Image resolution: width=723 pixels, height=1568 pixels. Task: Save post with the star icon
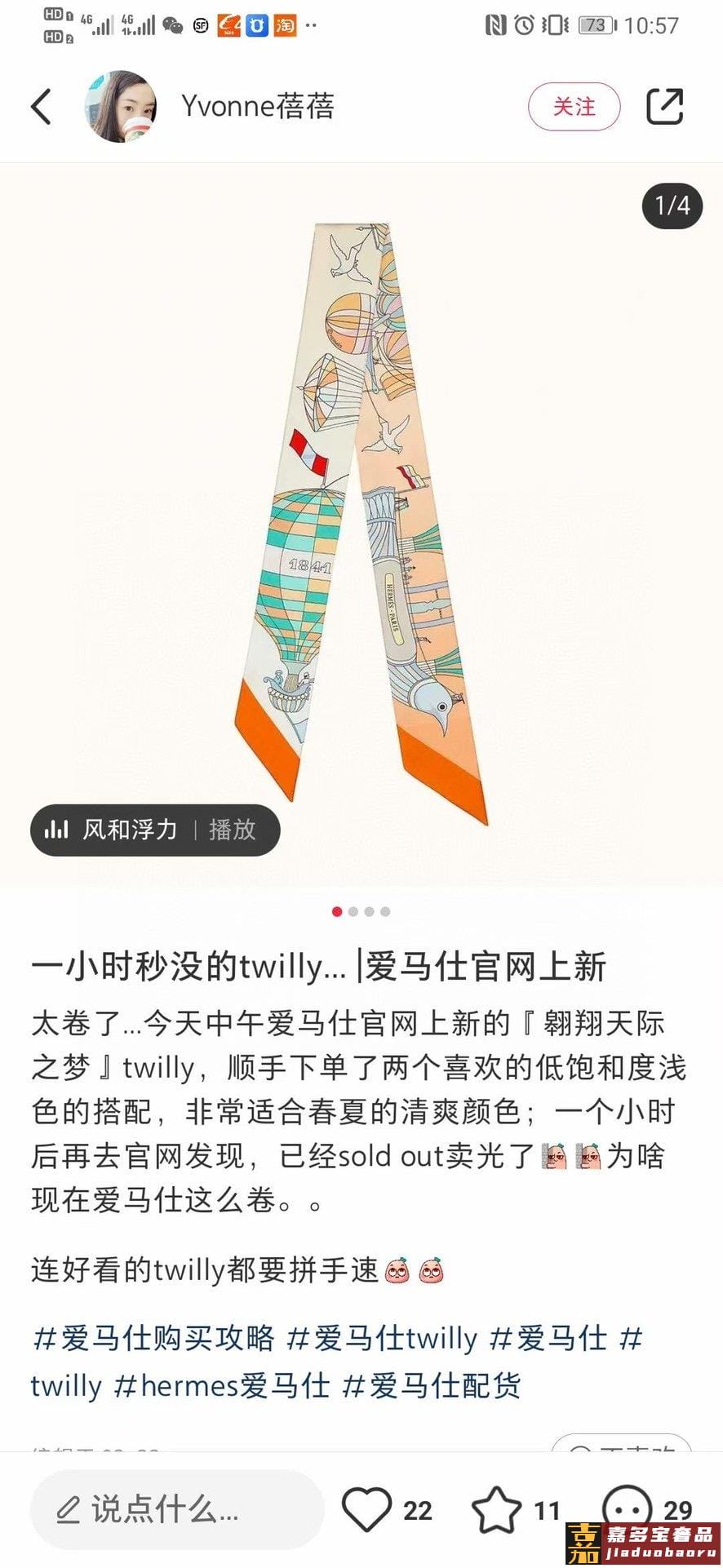[x=497, y=1510]
